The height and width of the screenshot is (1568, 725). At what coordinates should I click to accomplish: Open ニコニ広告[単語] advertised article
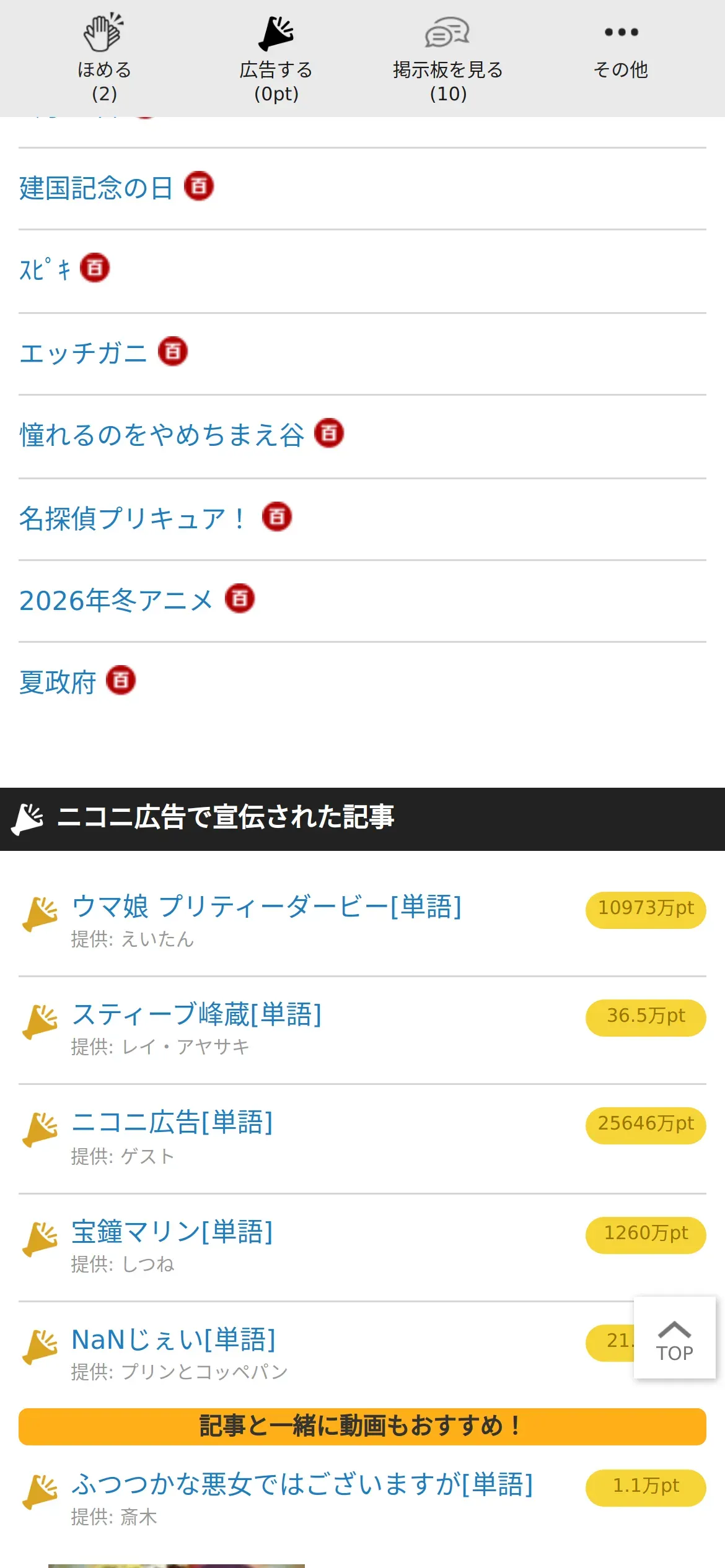[172, 1122]
